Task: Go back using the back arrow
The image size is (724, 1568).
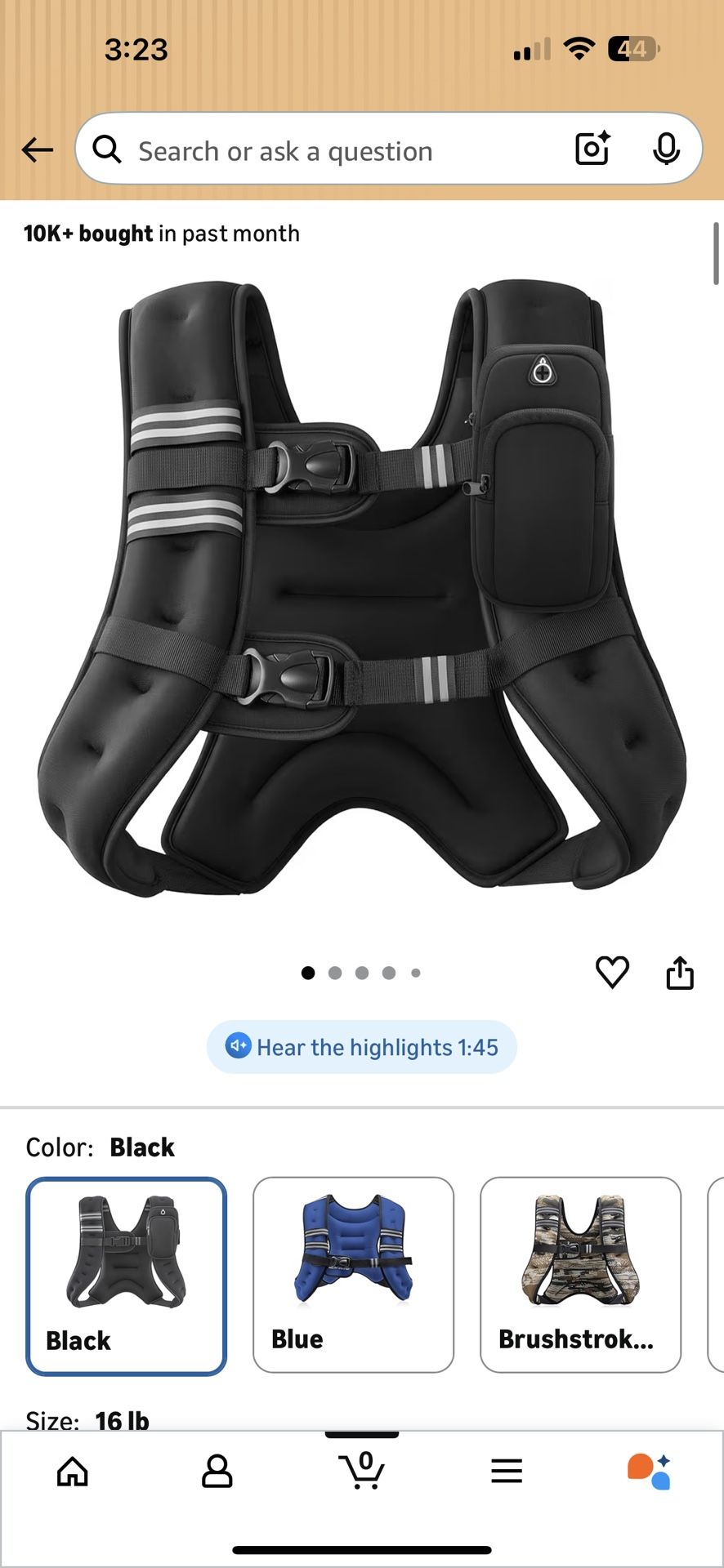Action: click(36, 149)
